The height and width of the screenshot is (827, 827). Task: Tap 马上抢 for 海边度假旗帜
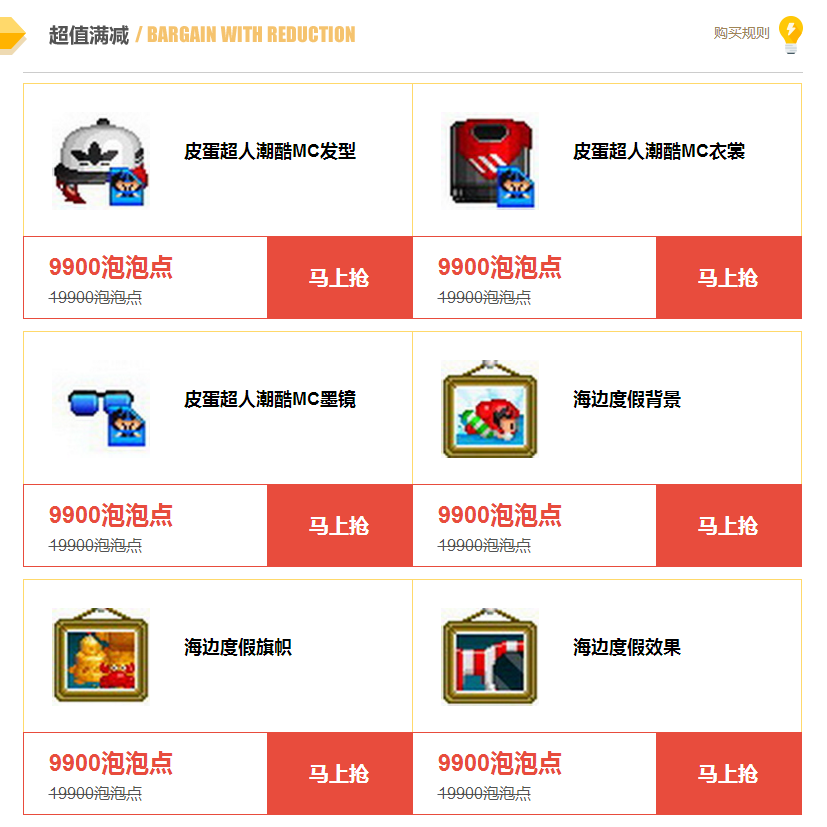(x=339, y=774)
